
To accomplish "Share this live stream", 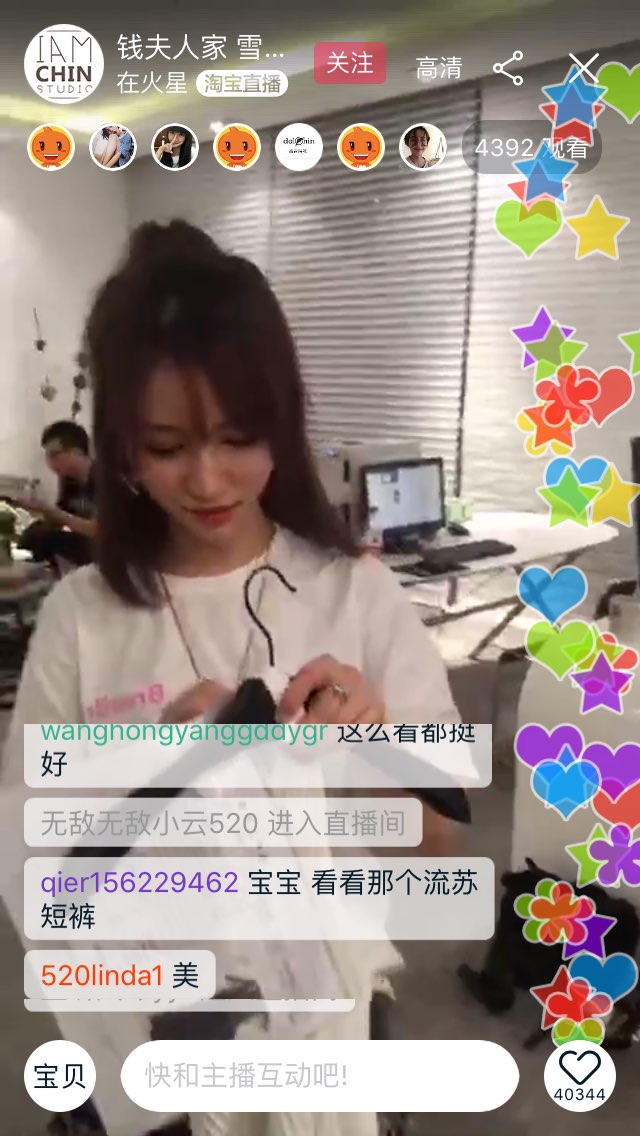I will (x=508, y=68).
